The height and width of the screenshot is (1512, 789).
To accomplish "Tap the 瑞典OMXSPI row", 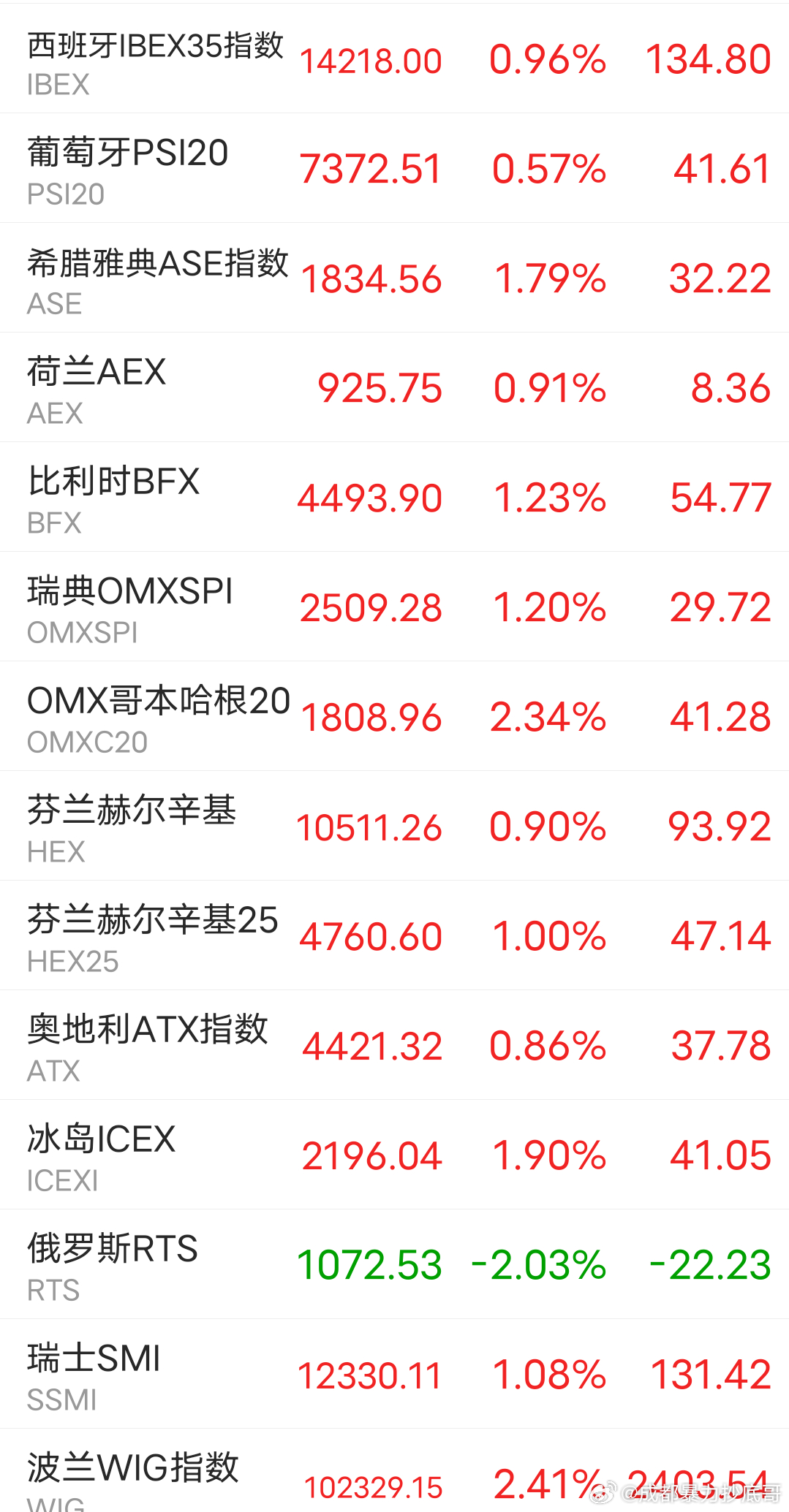I will [x=394, y=607].
